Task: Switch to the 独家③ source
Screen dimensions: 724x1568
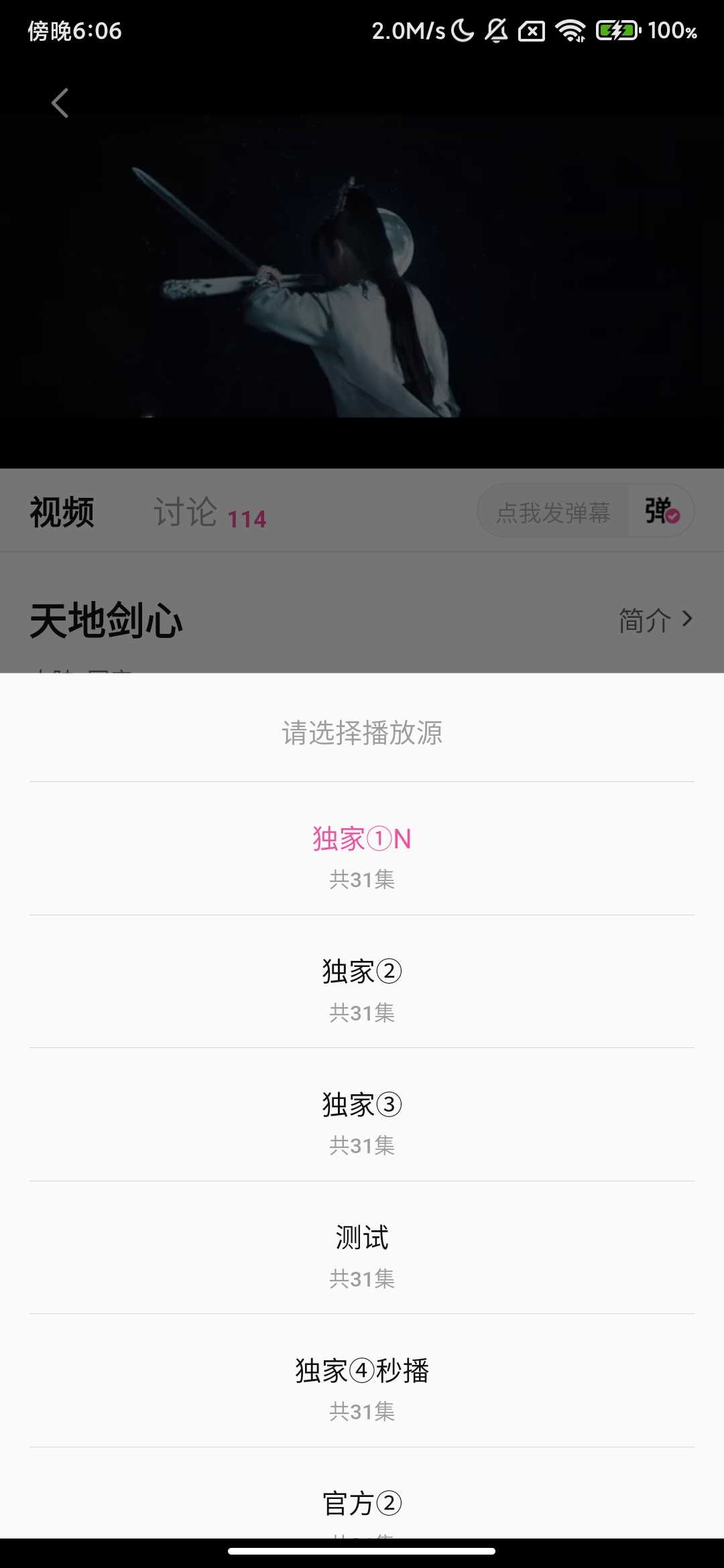Action: tap(362, 1116)
